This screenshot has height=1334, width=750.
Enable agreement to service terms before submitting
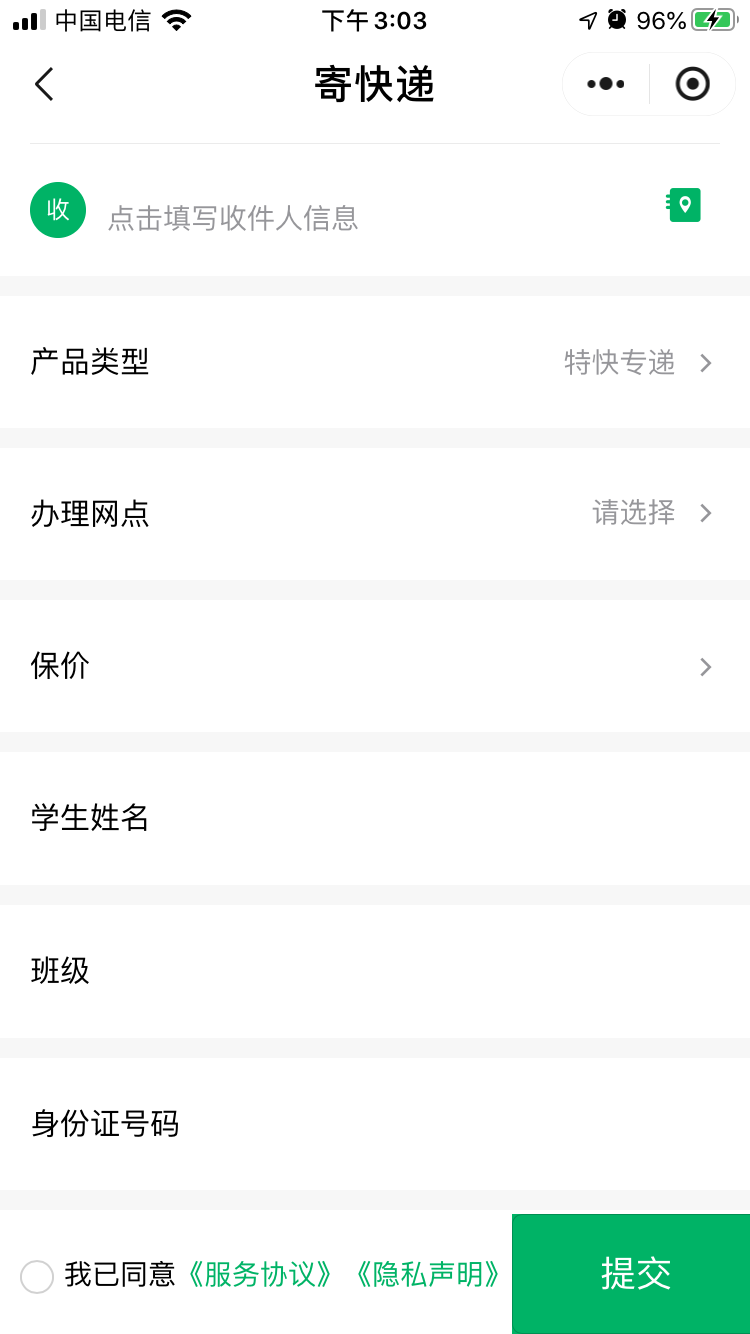click(x=37, y=1276)
